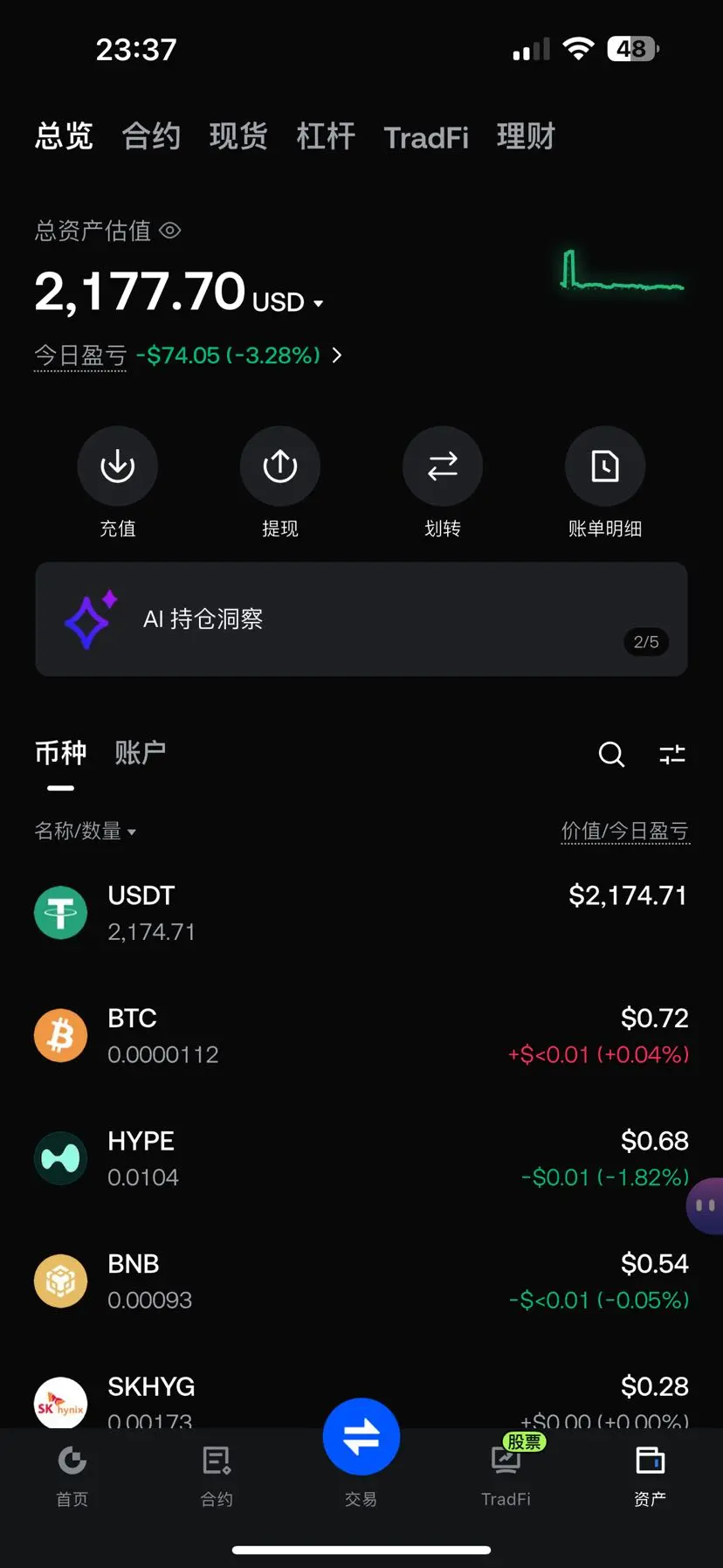
Task: Open today's profit and loss details (今日盈亏)
Action: tap(188, 356)
